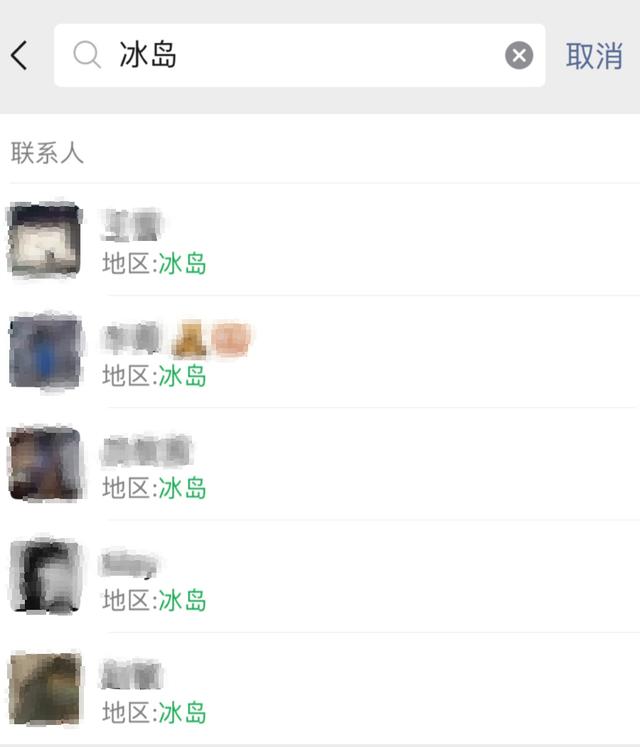The image size is (640, 747).
Task: Open the contact with emojis beside the name
Action: coord(320,352)
